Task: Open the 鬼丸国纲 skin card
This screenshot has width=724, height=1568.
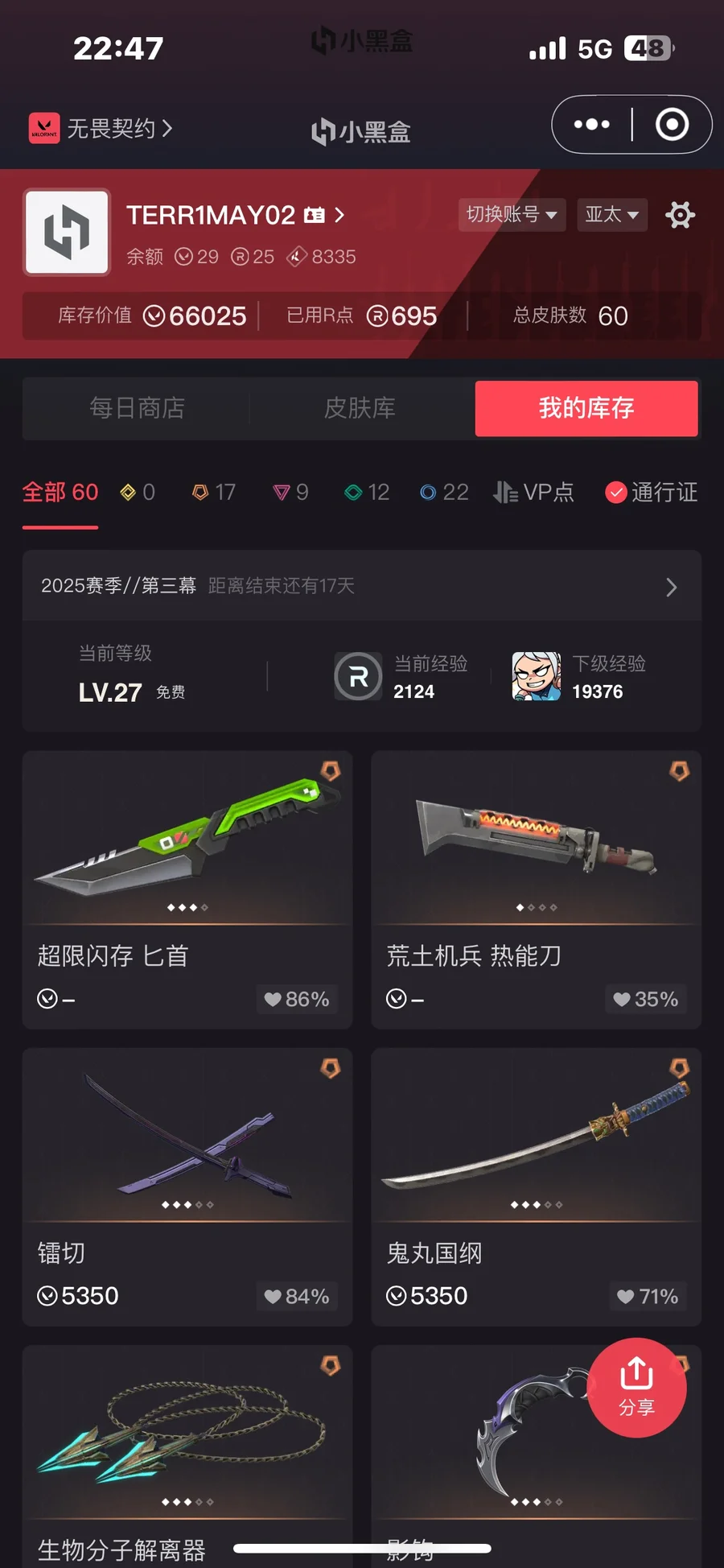Action: (x=537, y=1187)
